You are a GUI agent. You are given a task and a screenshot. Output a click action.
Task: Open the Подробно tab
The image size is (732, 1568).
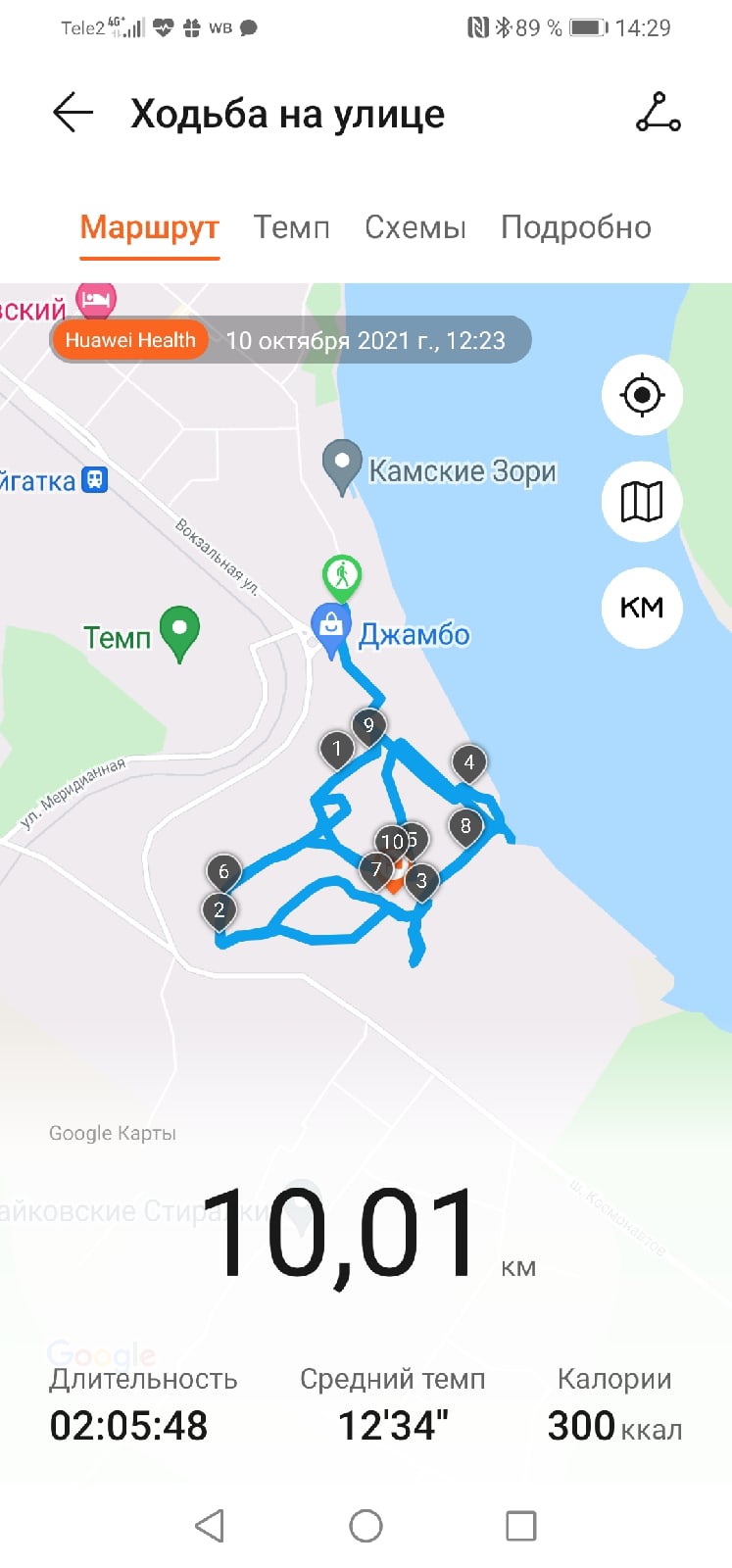(x=575, y=227)
